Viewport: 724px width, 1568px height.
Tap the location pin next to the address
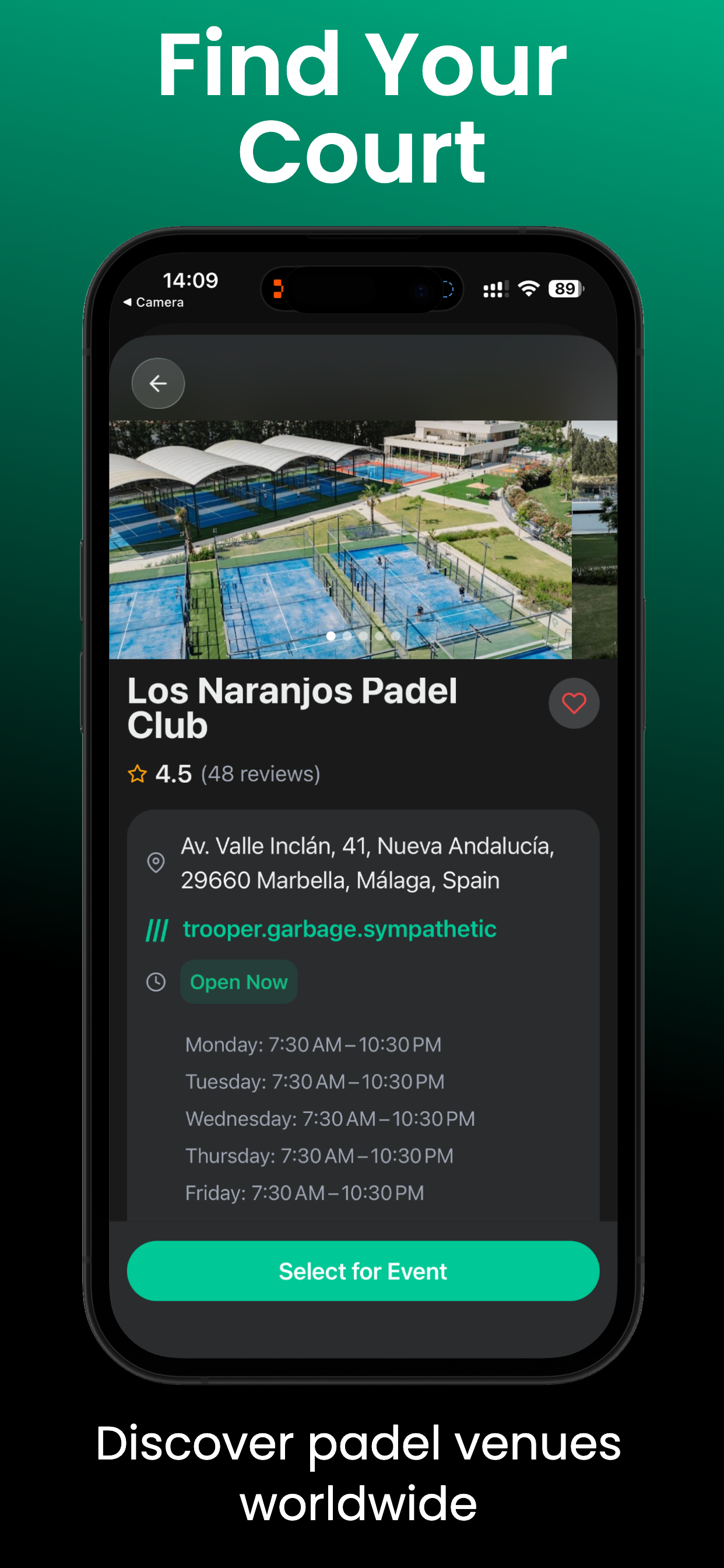tap(156, 862)
